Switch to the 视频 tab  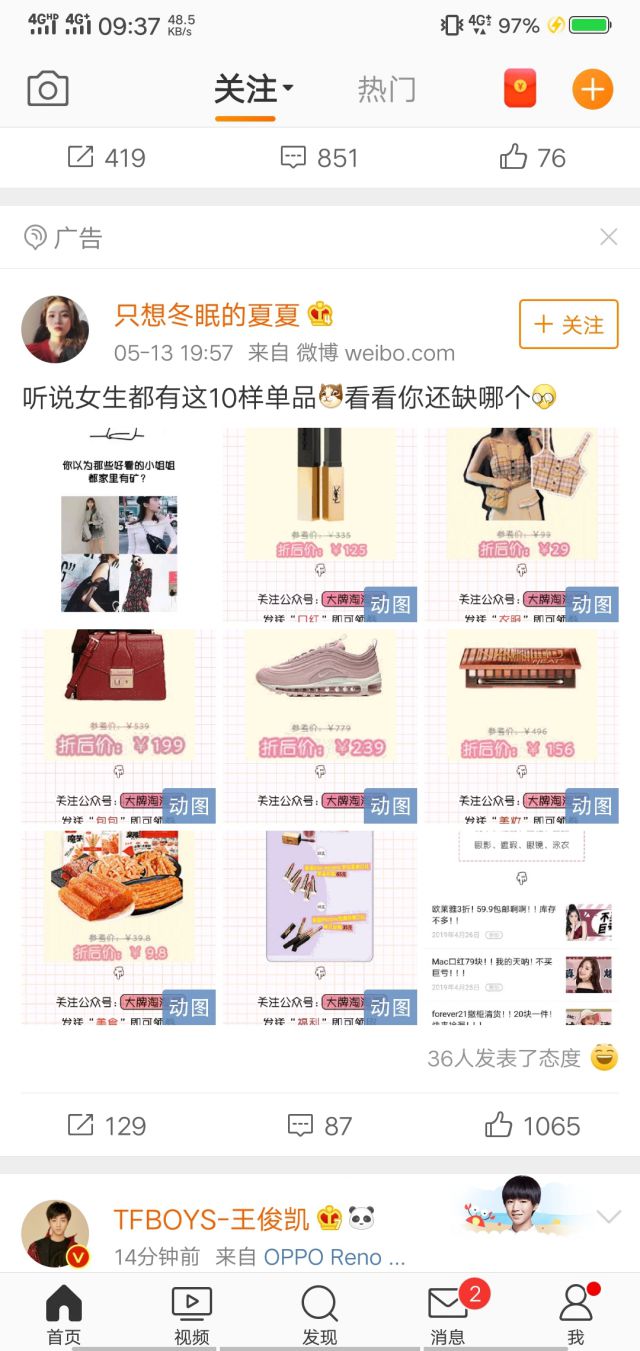click(x=191, y=1314)
